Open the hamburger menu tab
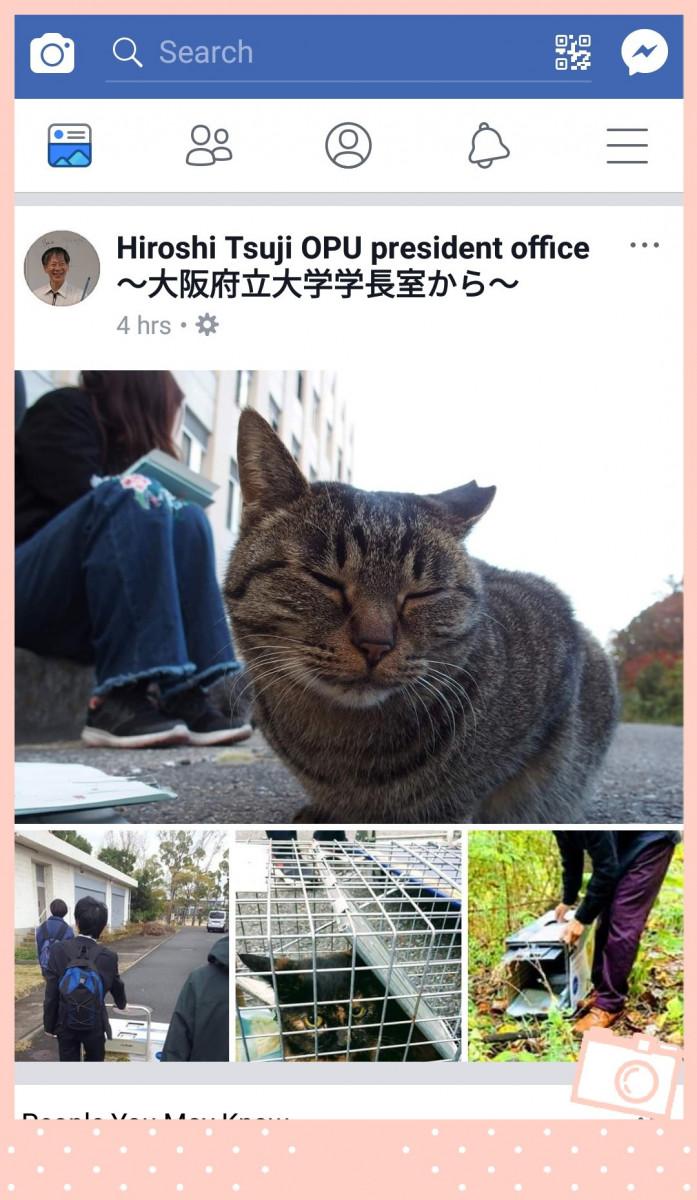697x1200 pixels. click(627, 146)
